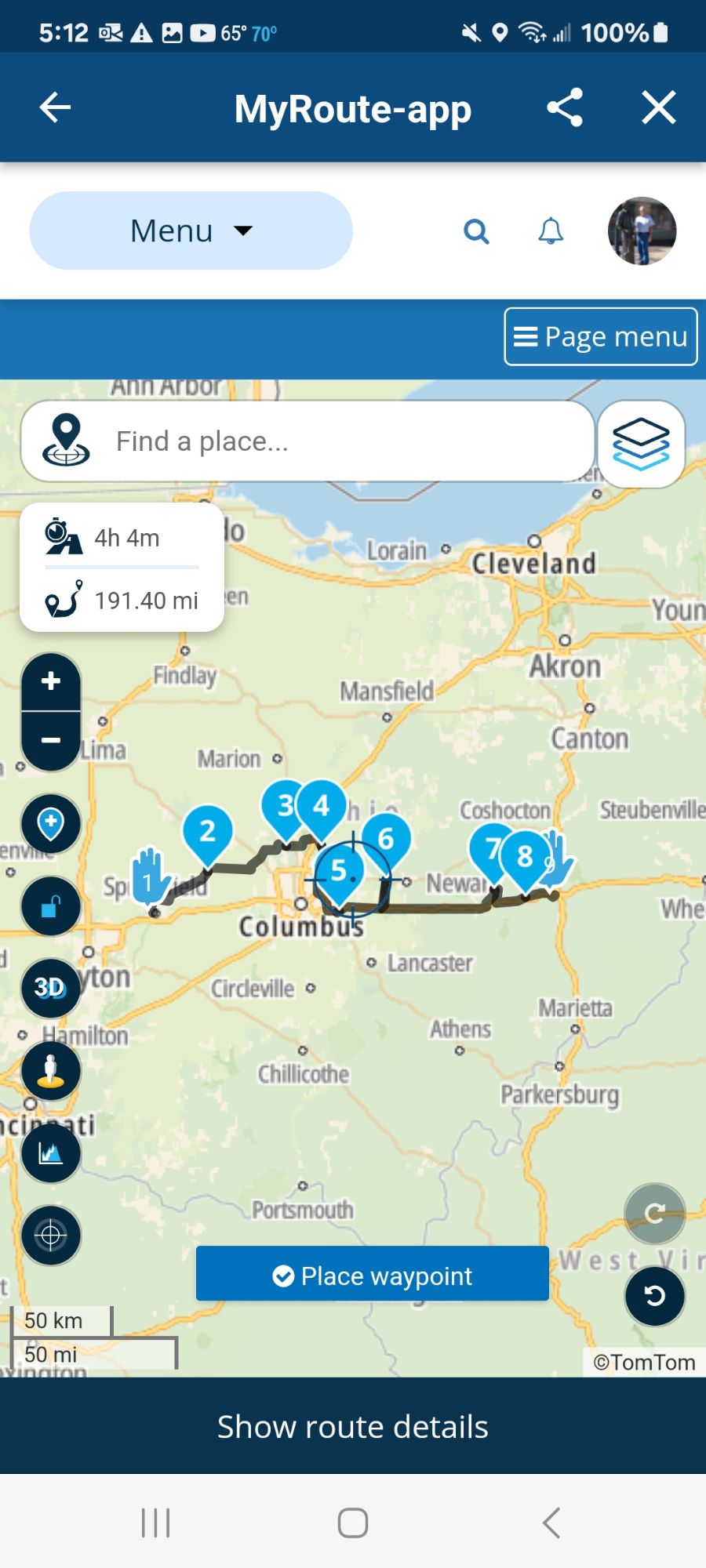Viewport: 706px width, 1568px height.
Task: Switch the map to 3D view
Action: click(51, 988)
